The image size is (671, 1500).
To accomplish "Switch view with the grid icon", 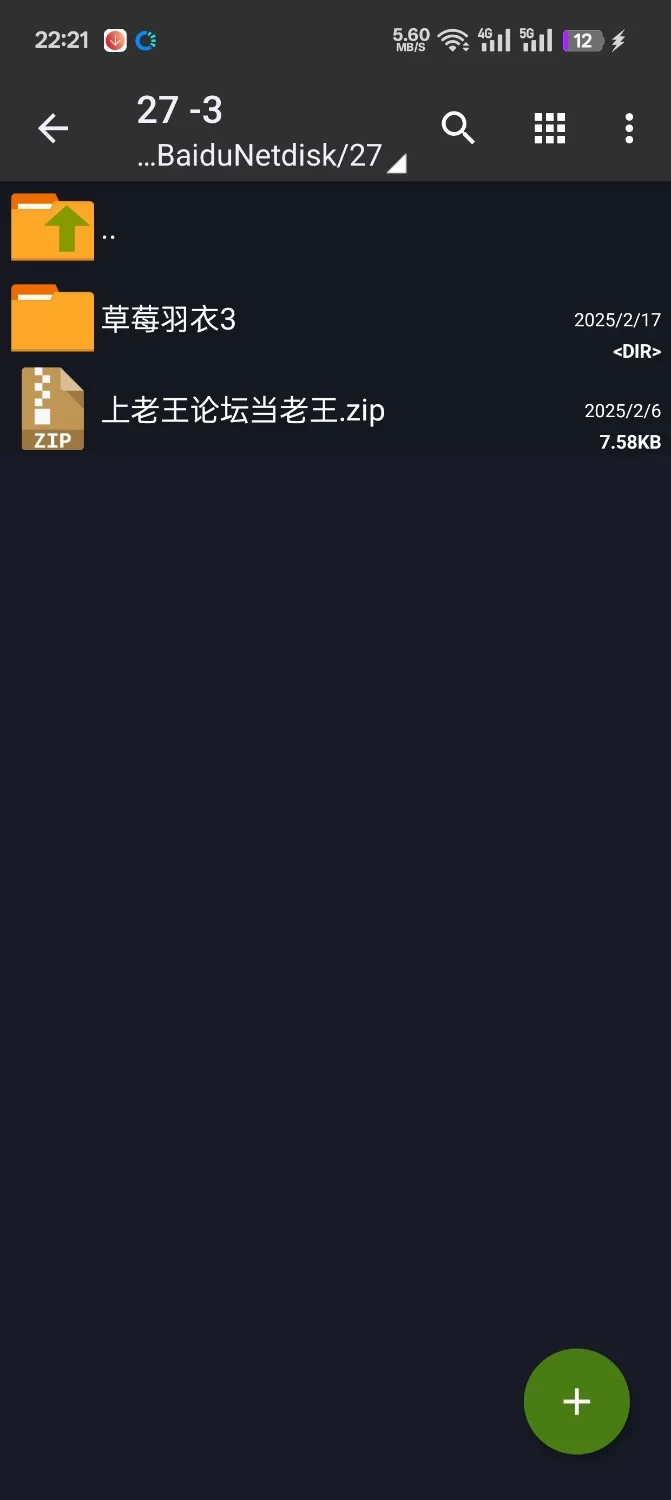I will 549,128.
